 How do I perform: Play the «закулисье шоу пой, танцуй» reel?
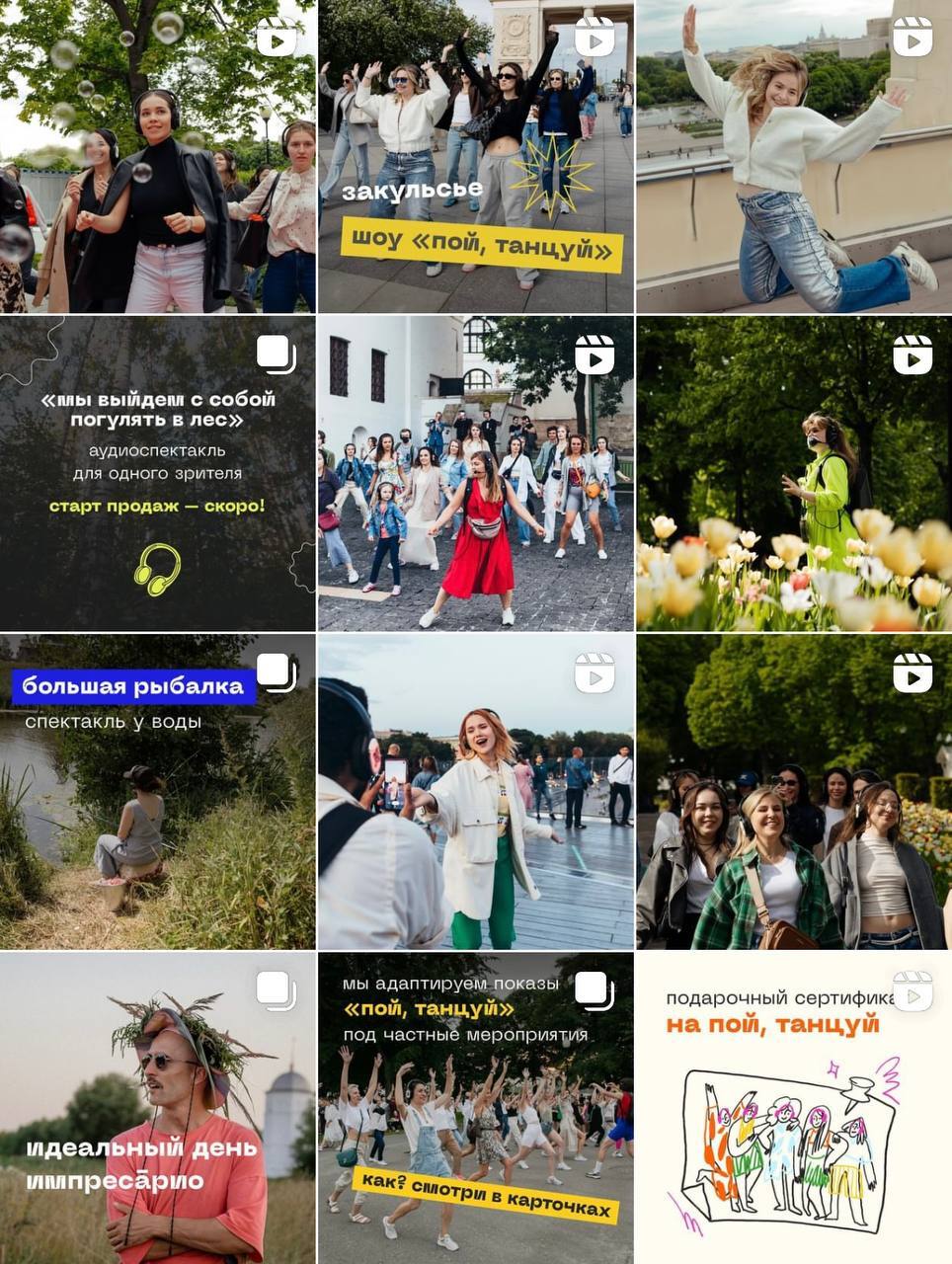point(475,156)
